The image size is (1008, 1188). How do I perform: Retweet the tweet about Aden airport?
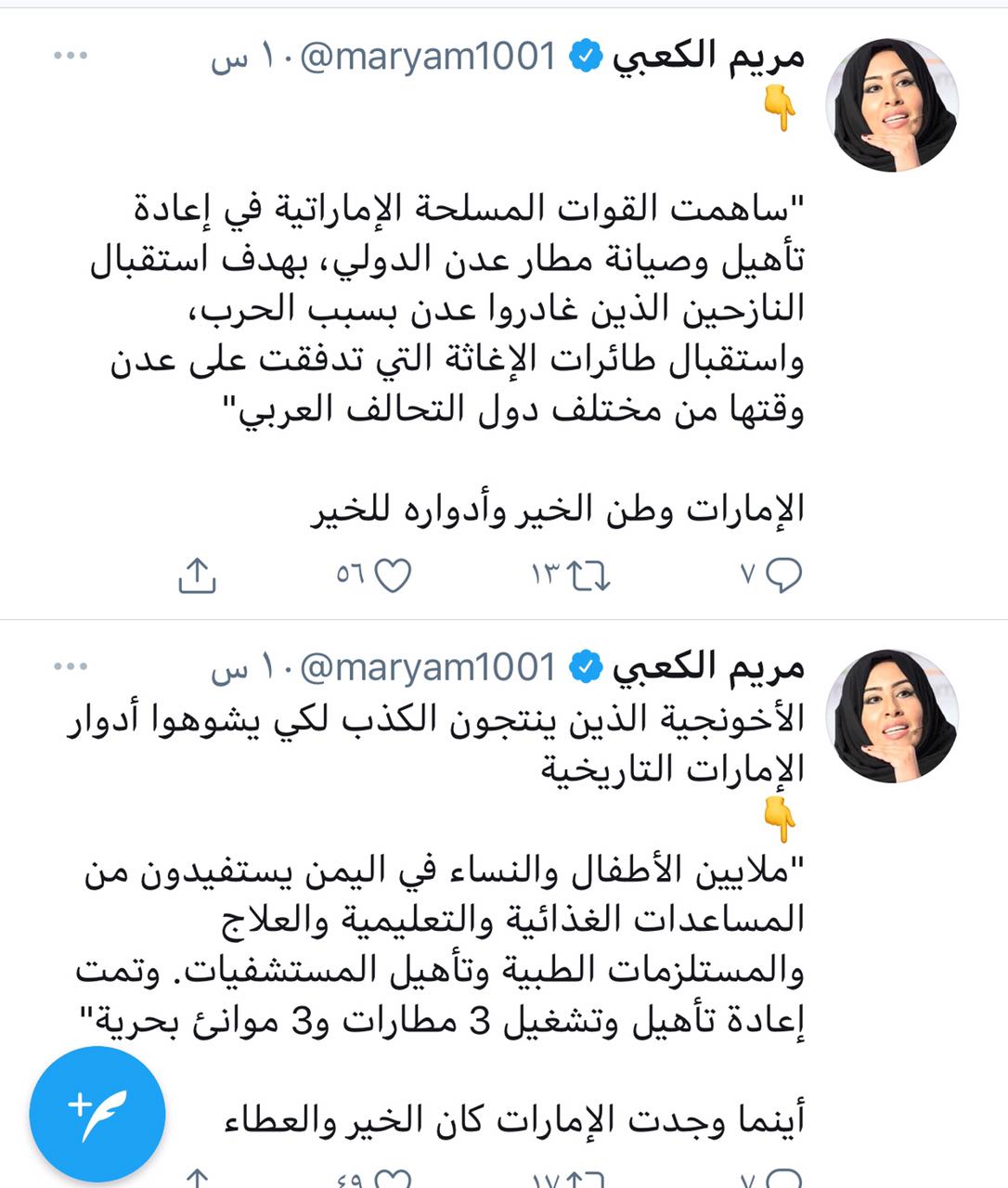pyautogui.click(x=588, y=576)
